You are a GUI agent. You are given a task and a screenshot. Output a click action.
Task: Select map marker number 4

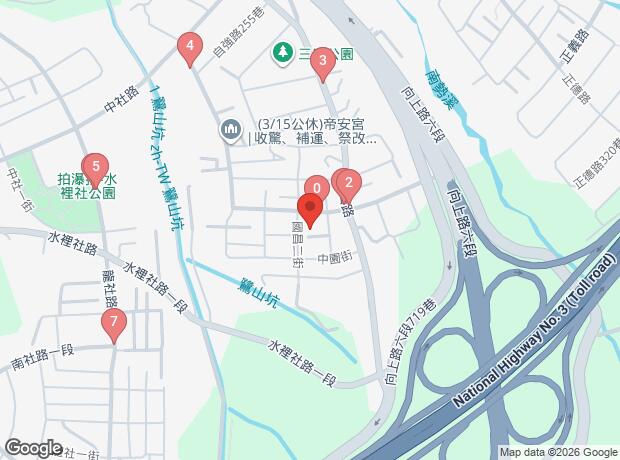click(189, 47)
